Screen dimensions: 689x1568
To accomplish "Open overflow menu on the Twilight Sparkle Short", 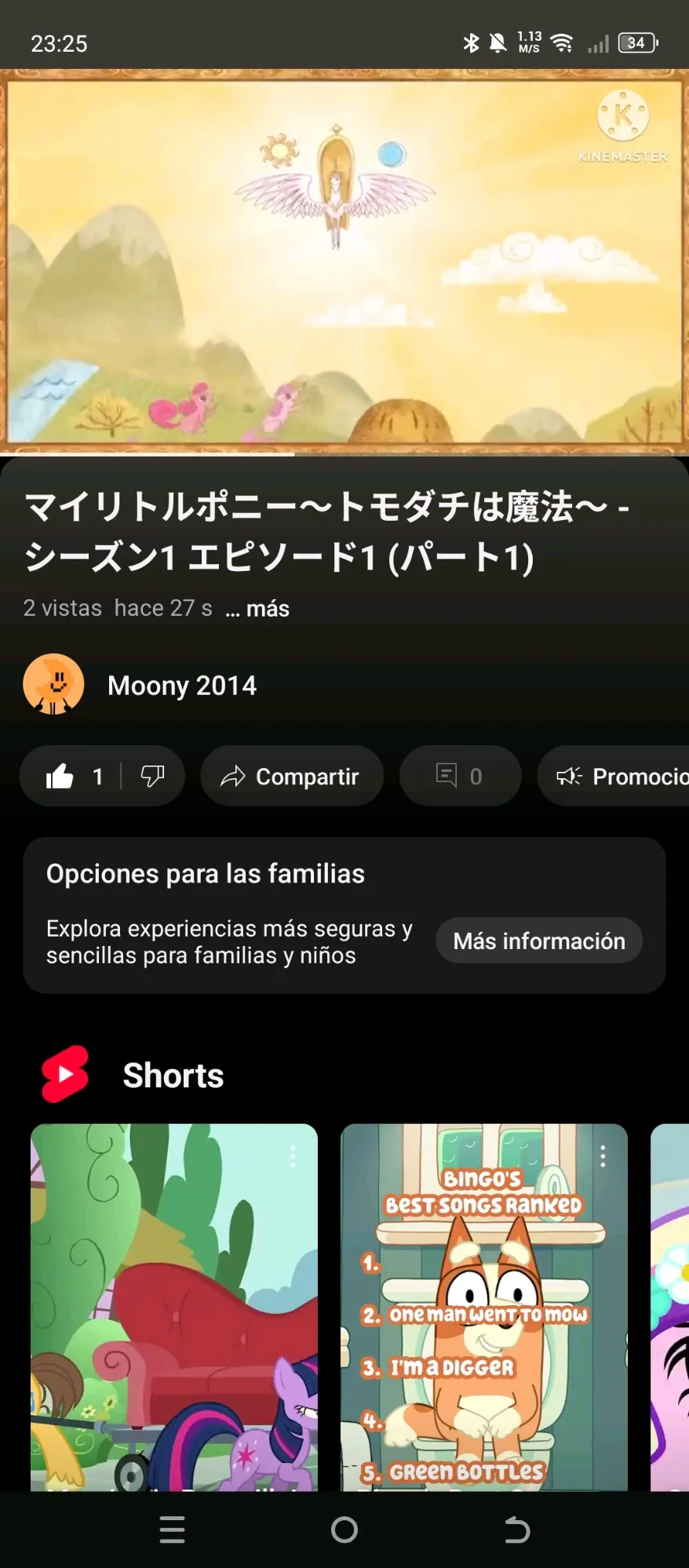I will tap(293, 1156).
